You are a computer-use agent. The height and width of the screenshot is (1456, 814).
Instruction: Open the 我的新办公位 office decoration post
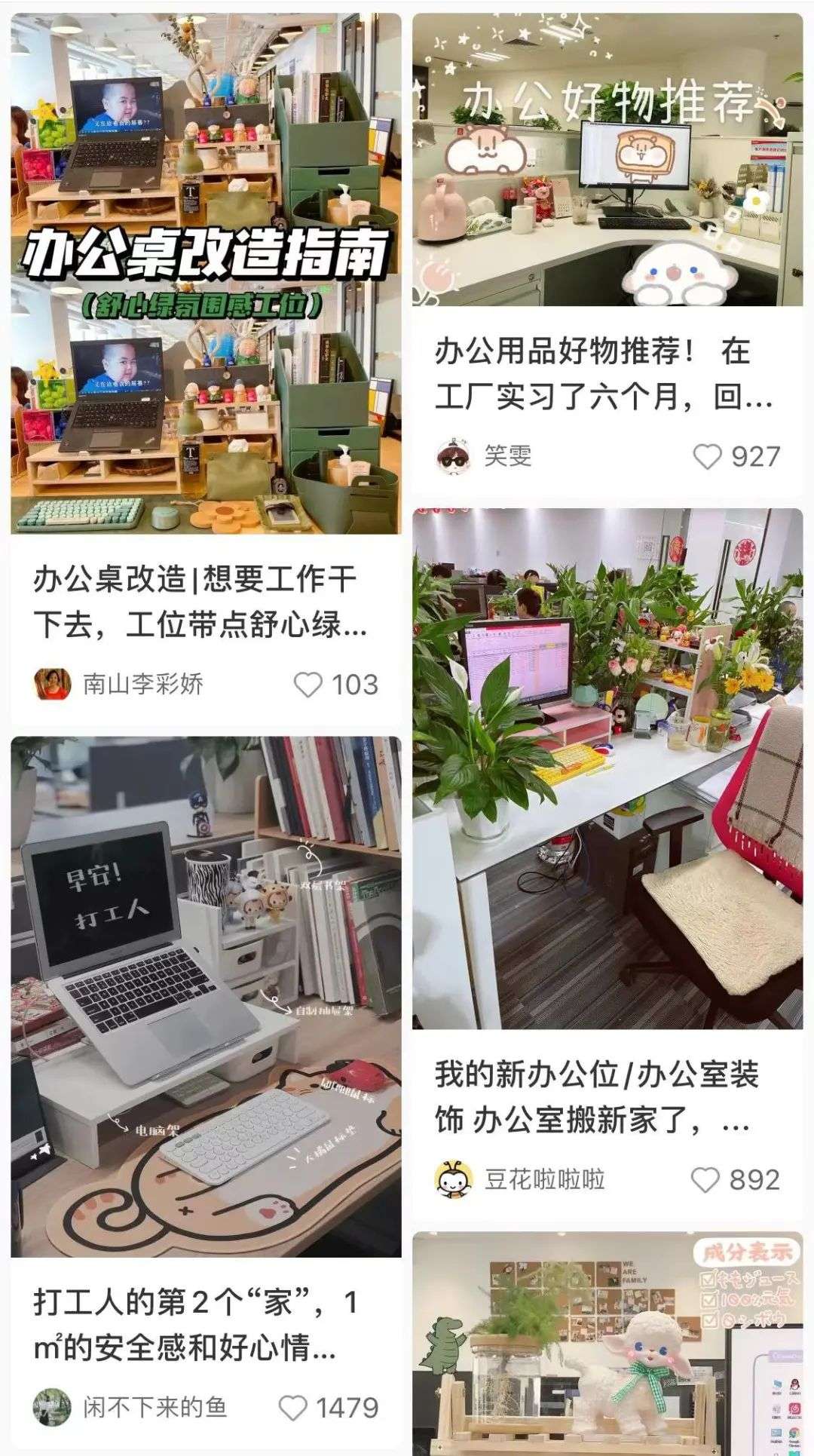607,768
